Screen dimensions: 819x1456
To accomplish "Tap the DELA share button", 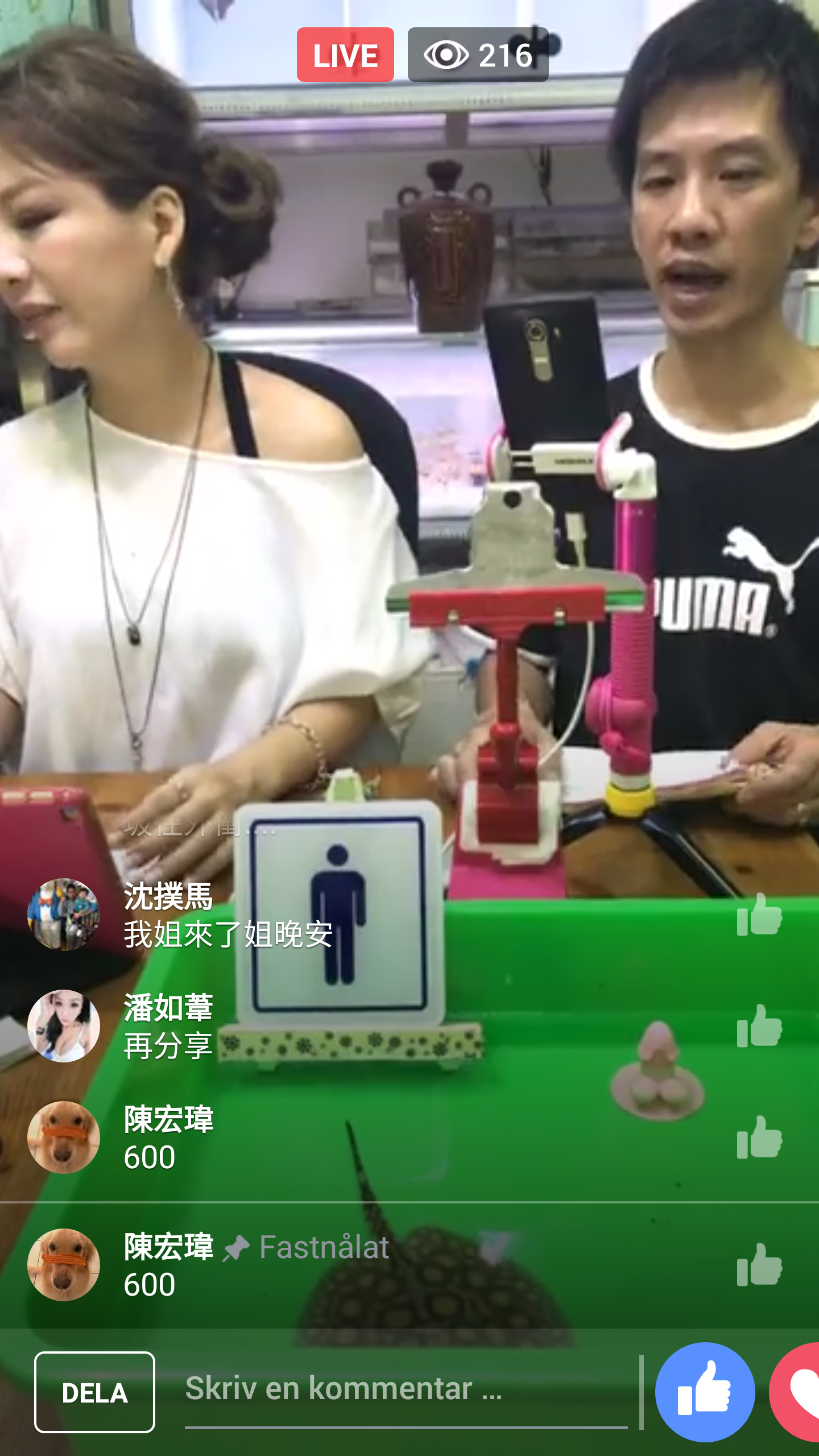I will coord(94,1392).
